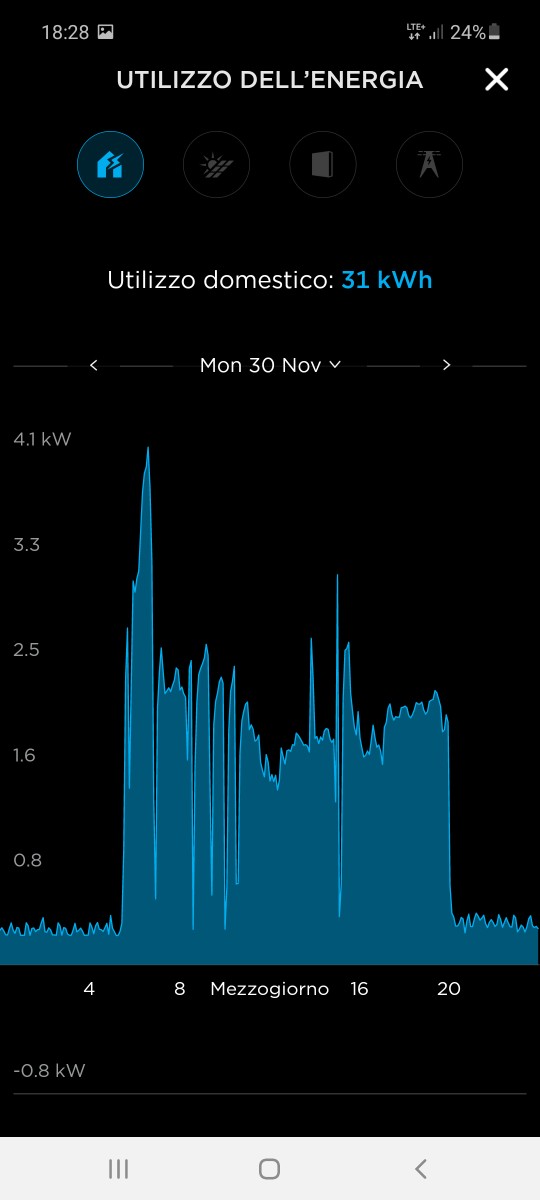The width and height of the screenshot is (540, 1200).
Task: Open the recent apps view
Action: (x=118, y=1168)
